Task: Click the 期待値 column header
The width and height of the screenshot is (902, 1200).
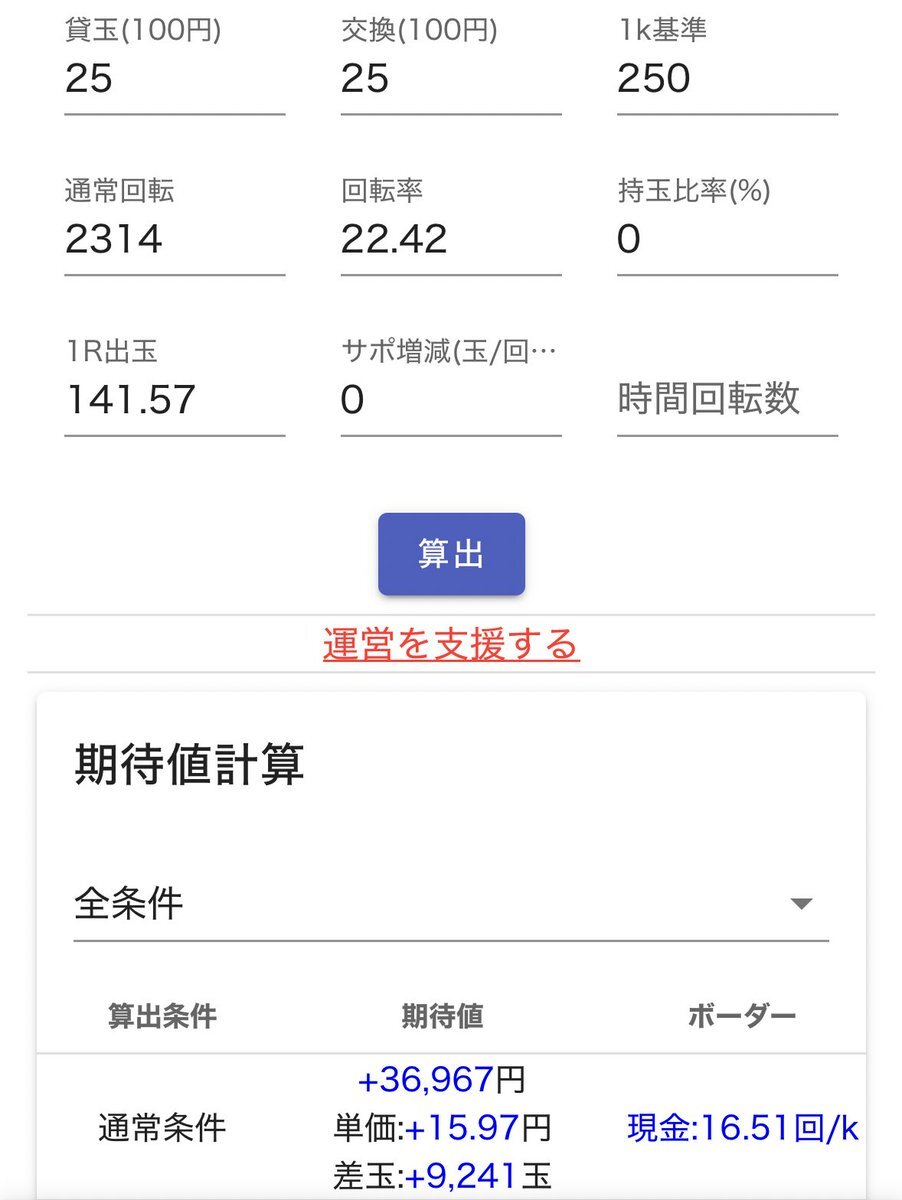Action: point(441,1017)
